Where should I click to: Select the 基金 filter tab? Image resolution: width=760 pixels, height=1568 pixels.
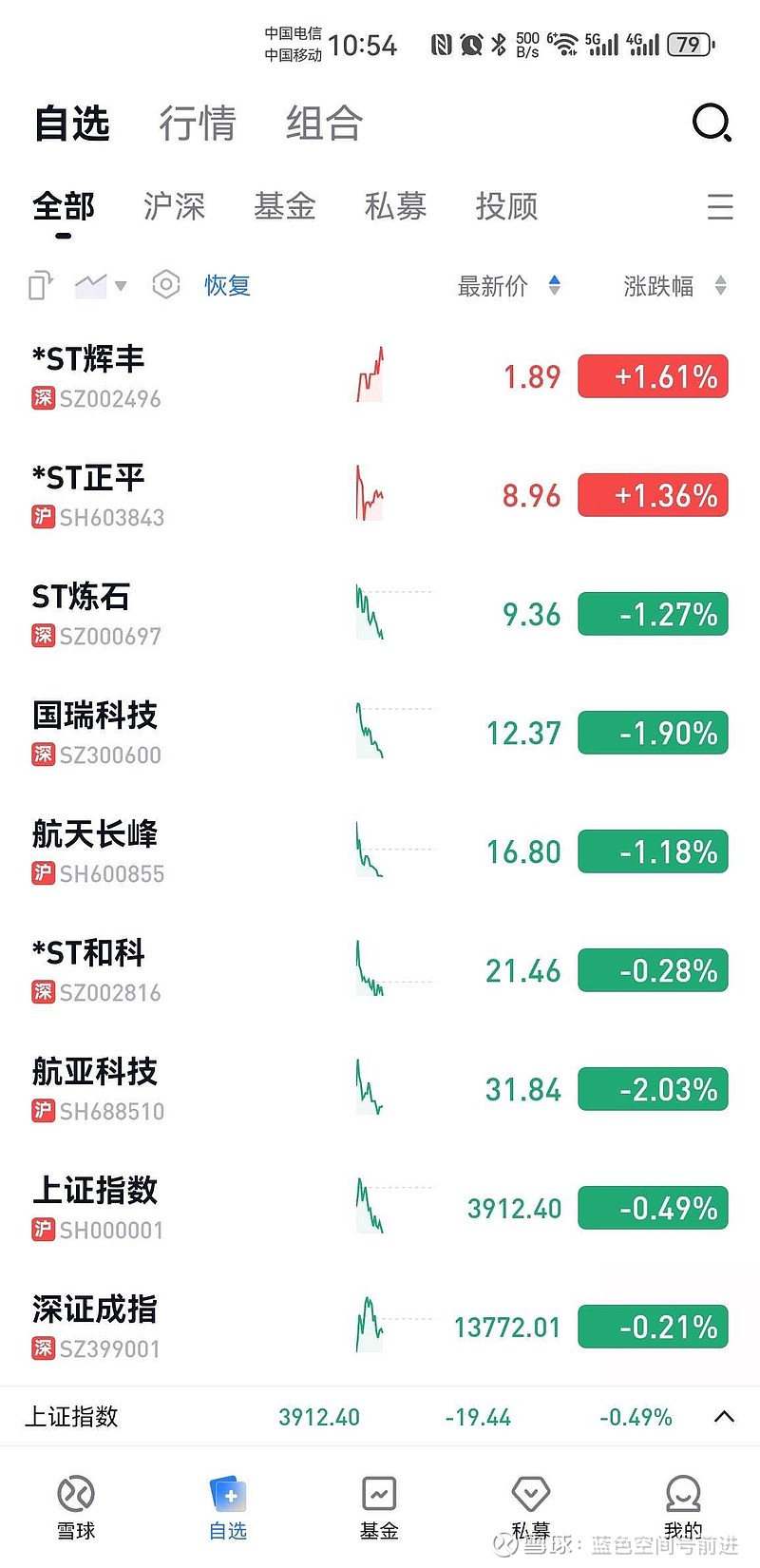coord(284,206)
